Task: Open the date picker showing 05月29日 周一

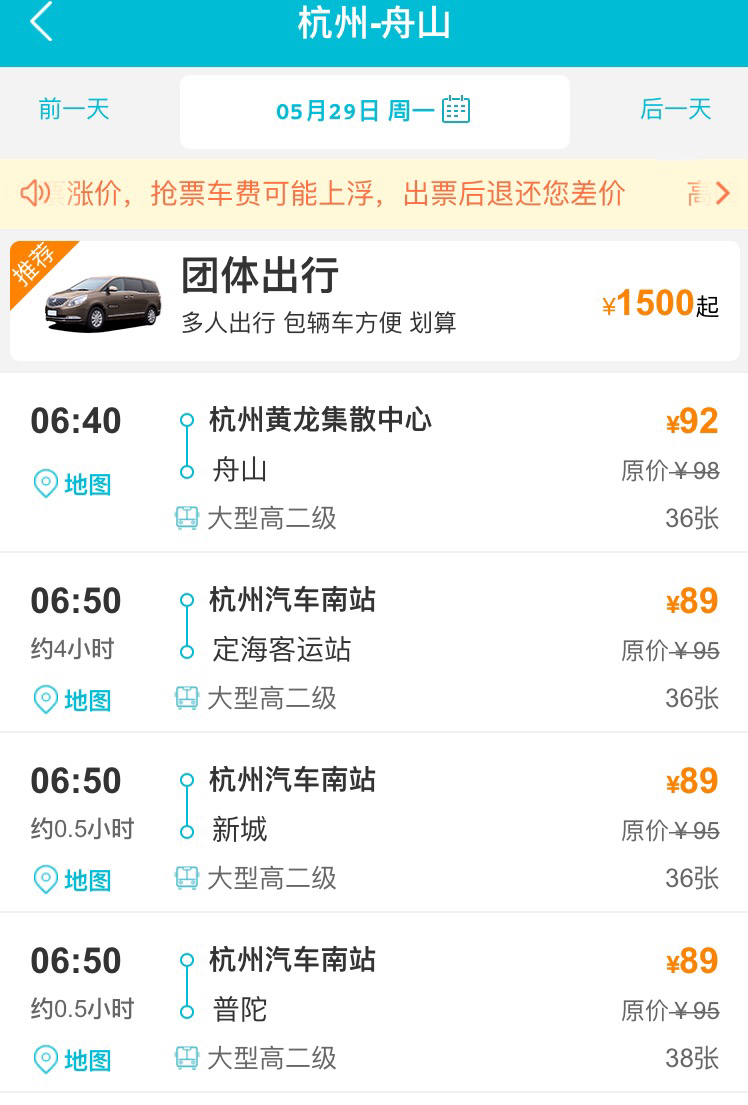Action: click(374, 110)
